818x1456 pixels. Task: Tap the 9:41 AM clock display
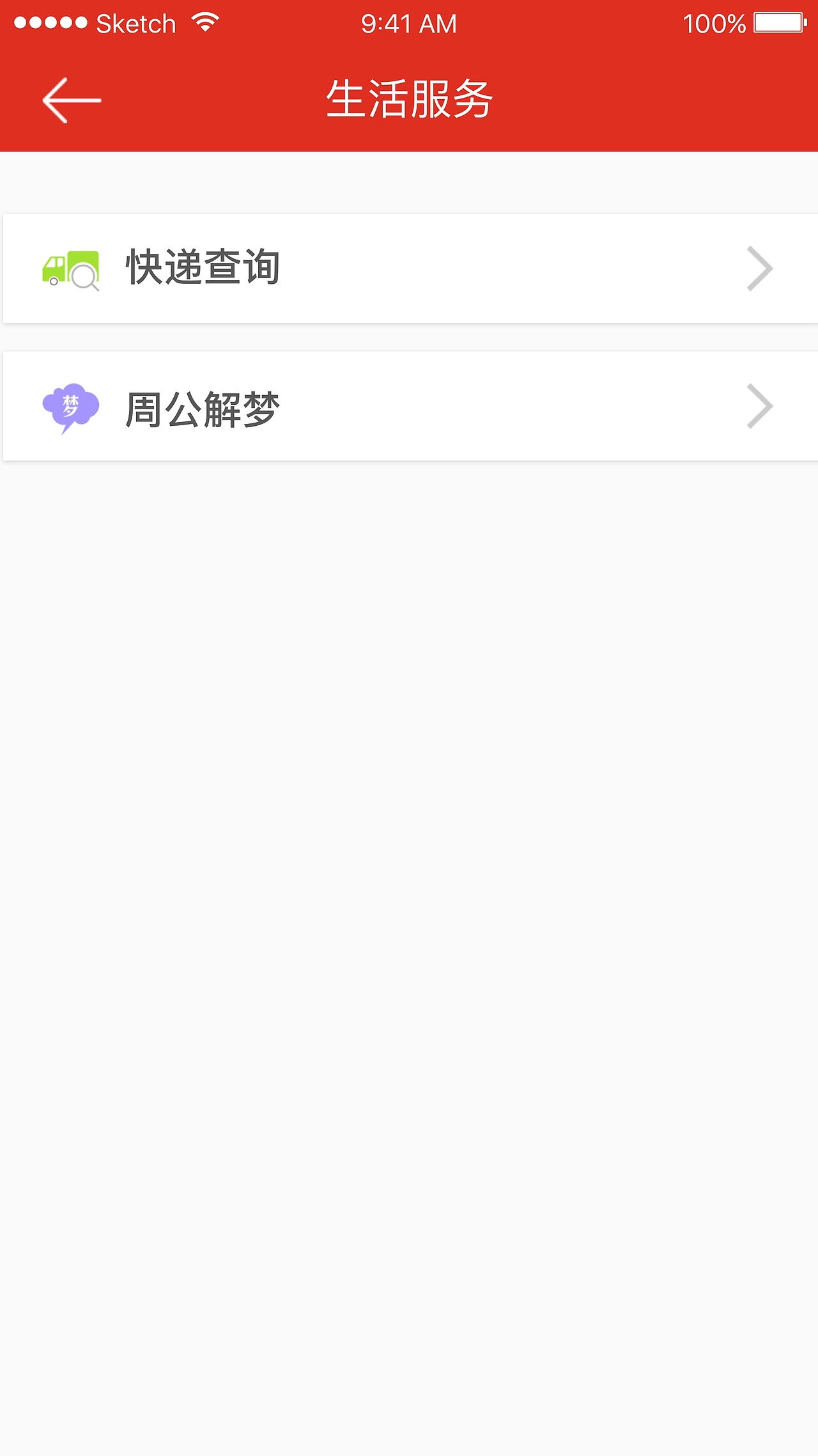[408, 23]
